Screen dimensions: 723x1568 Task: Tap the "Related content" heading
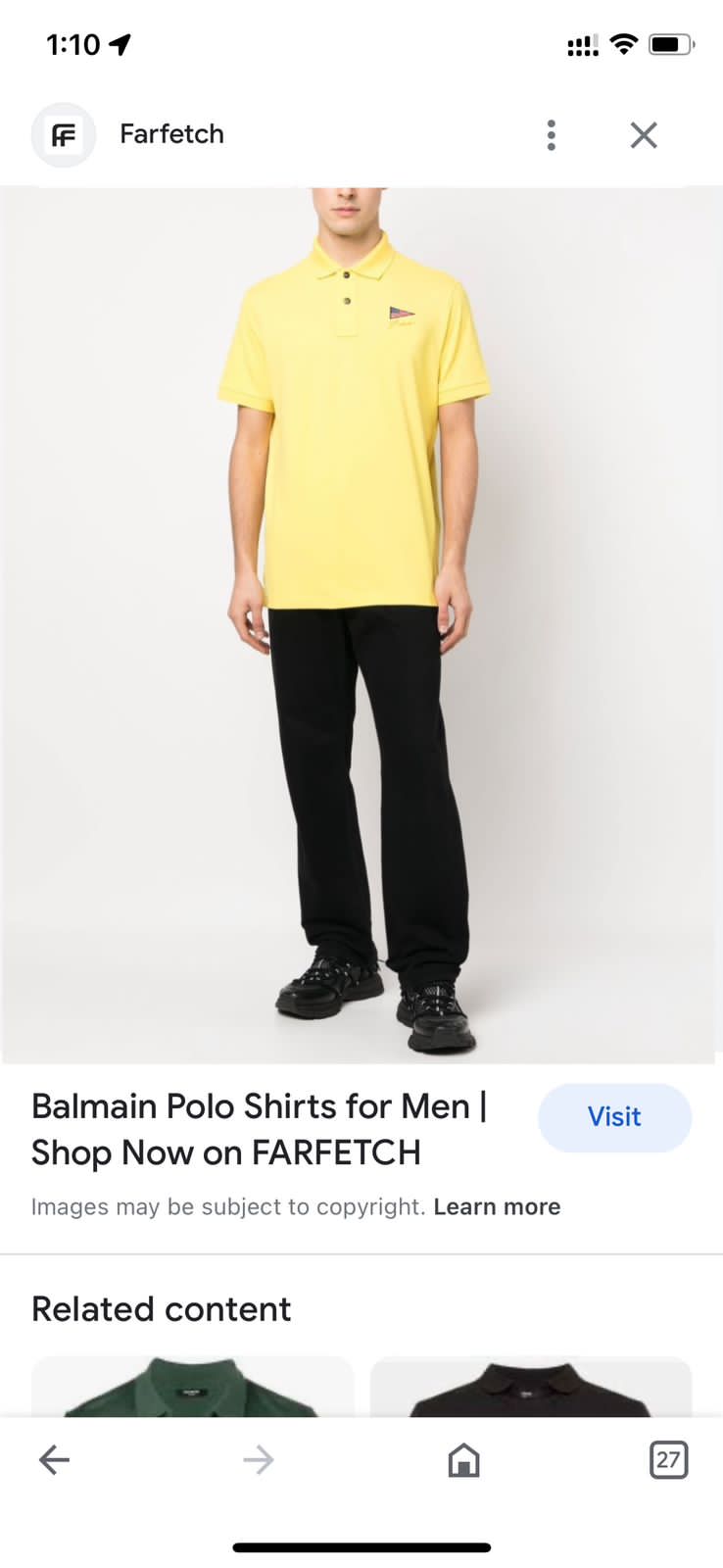(x=161, y=1308)
